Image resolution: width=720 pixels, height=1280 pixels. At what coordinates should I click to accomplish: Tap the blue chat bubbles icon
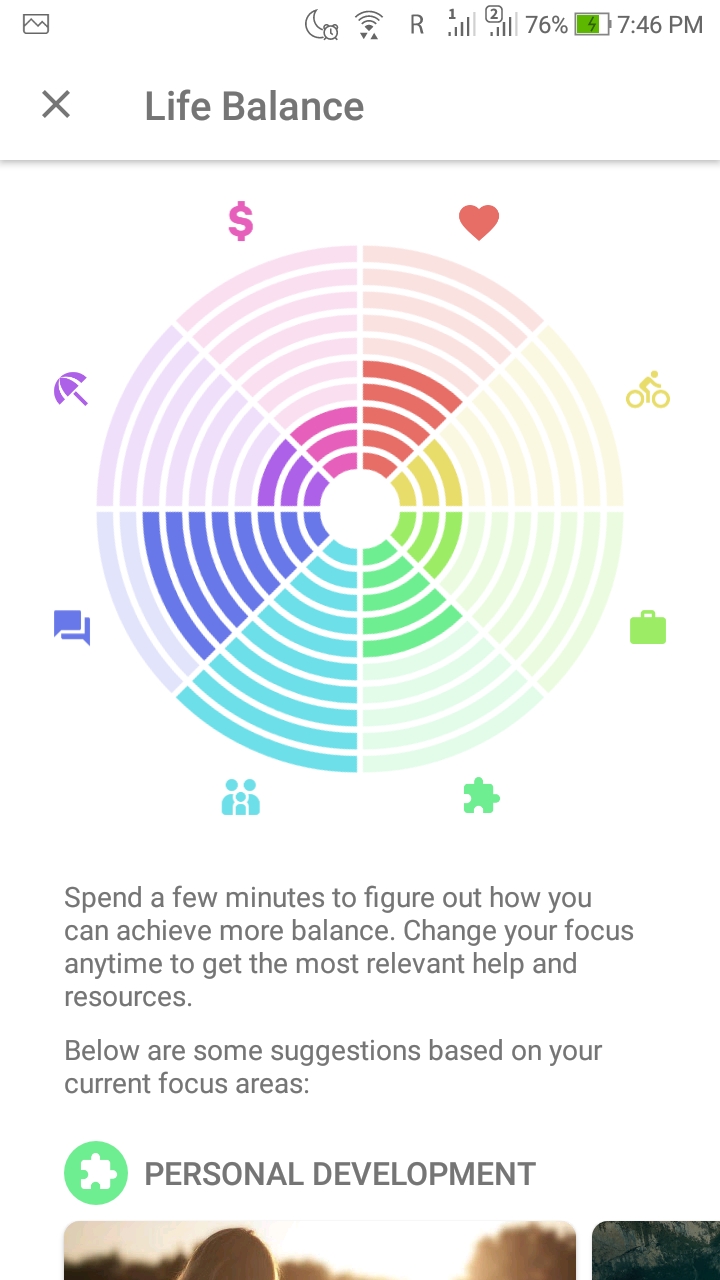point(72,628)
